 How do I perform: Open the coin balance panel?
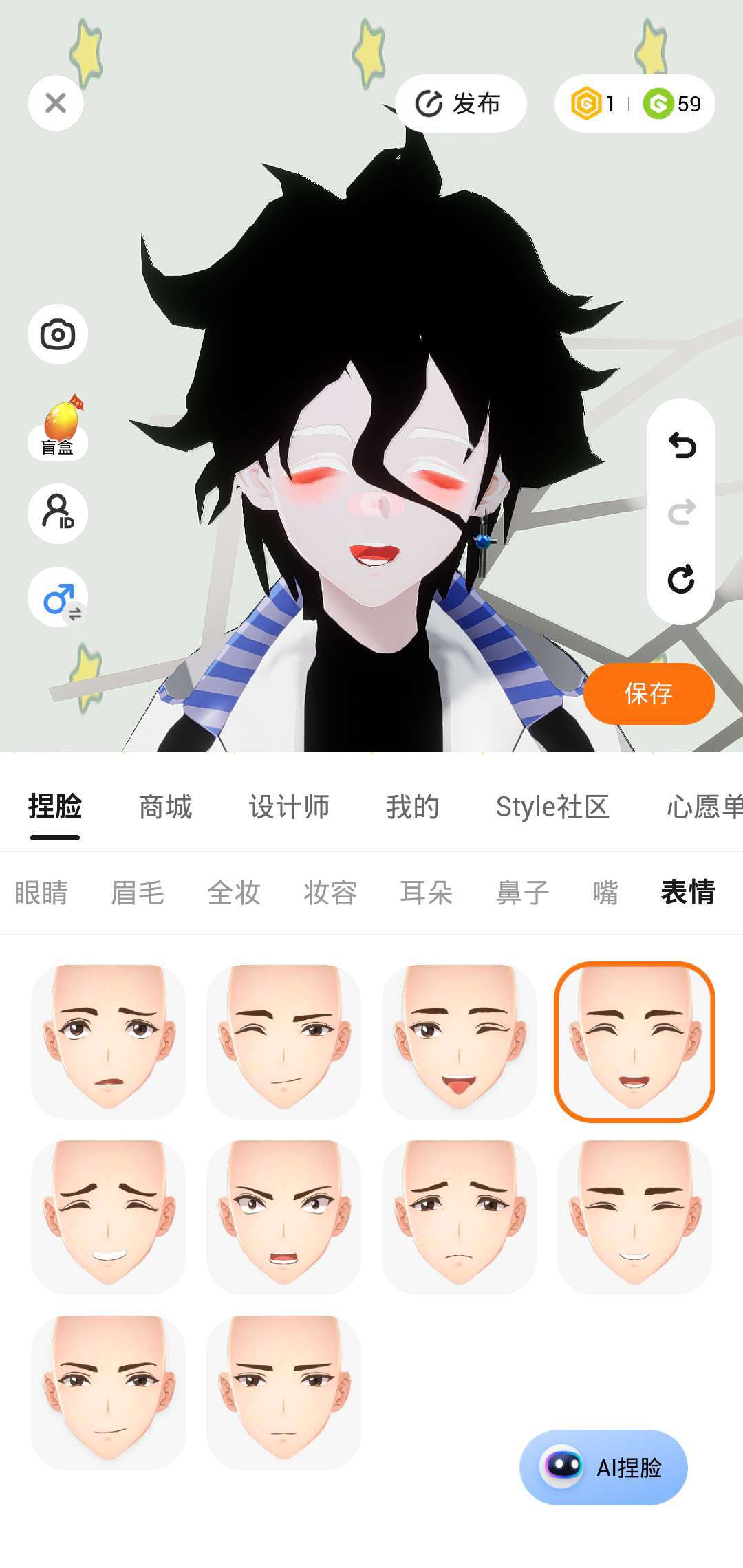(634, 104)
